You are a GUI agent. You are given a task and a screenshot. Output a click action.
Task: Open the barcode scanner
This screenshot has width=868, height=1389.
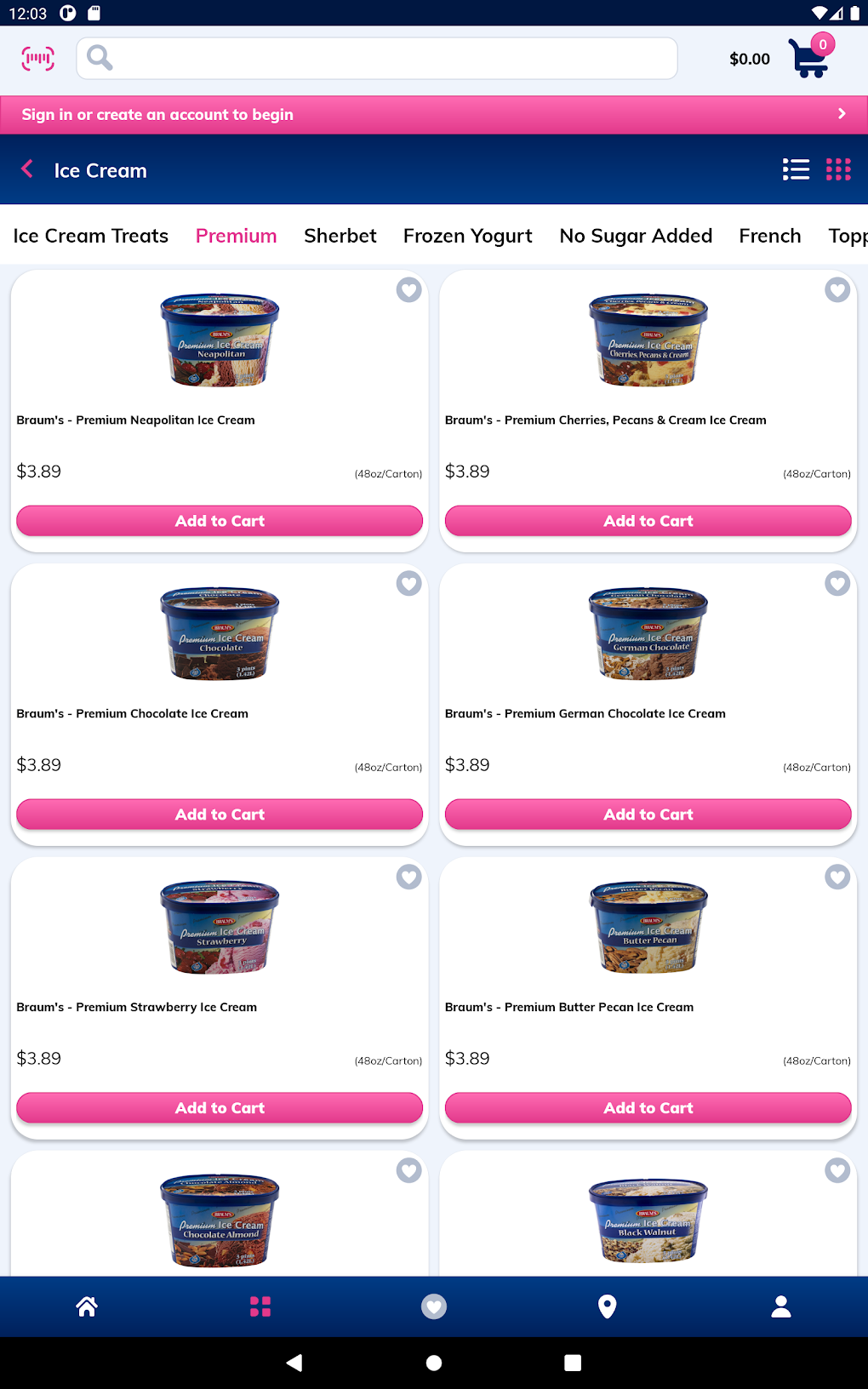[37, 58]
